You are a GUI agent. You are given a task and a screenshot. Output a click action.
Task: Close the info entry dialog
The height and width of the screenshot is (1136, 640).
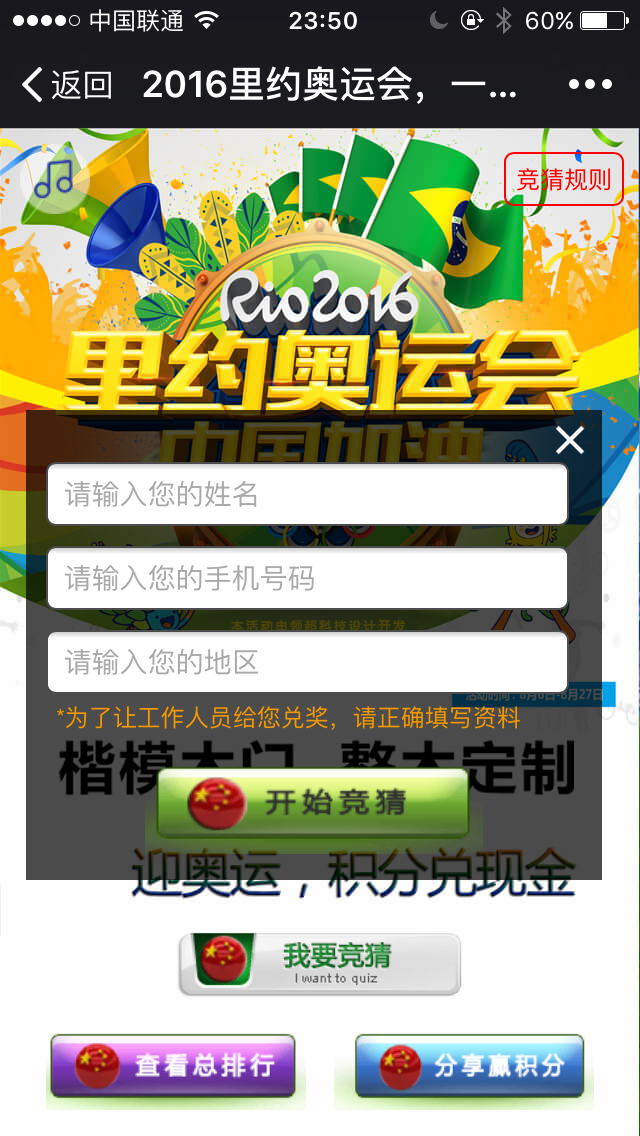(x=570, y=440)
